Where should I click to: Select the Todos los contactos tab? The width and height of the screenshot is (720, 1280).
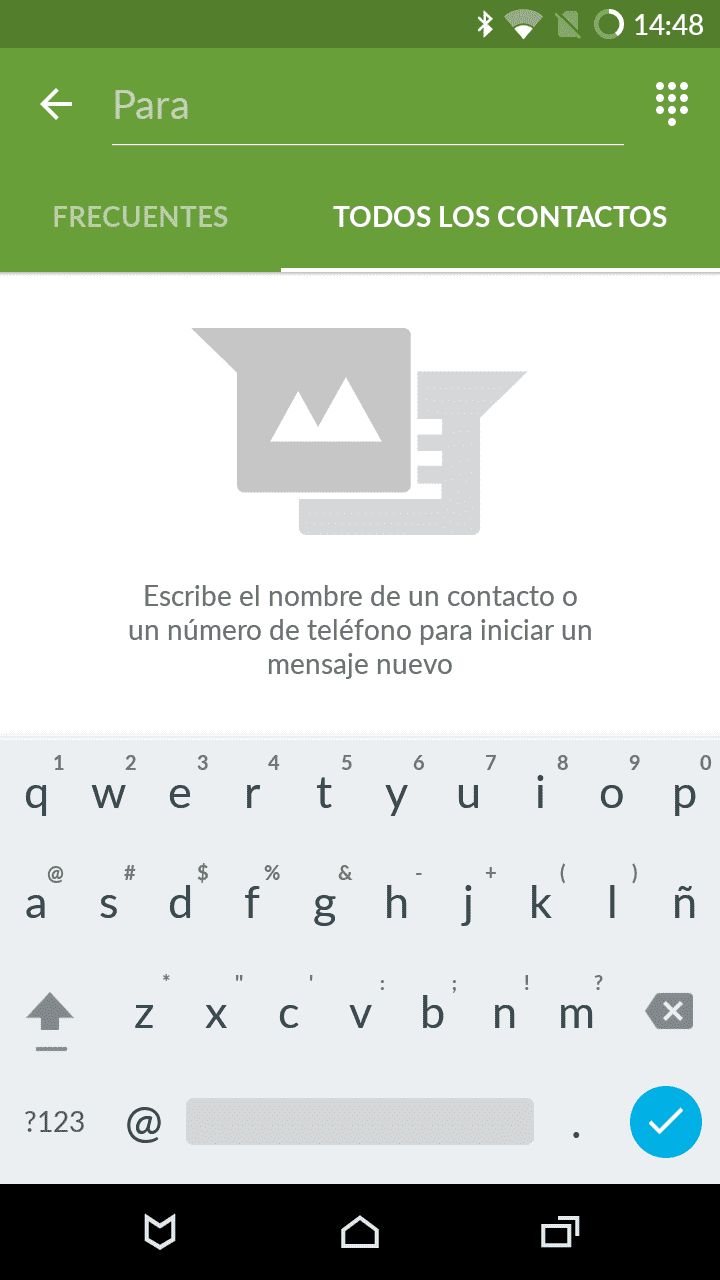[x=500, y=217]
